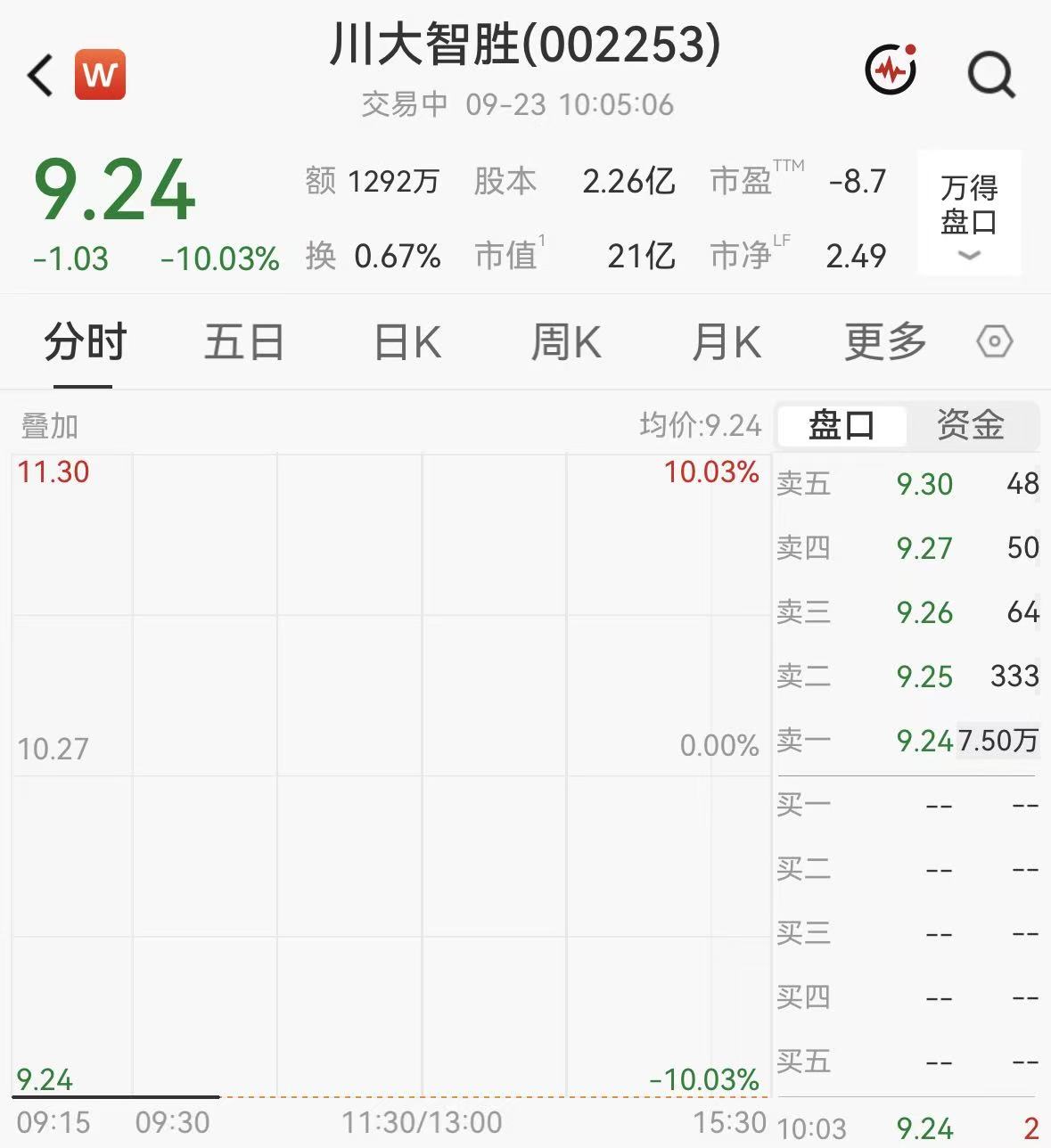Switch to the 周K chart tab

[x=566, y=342]
